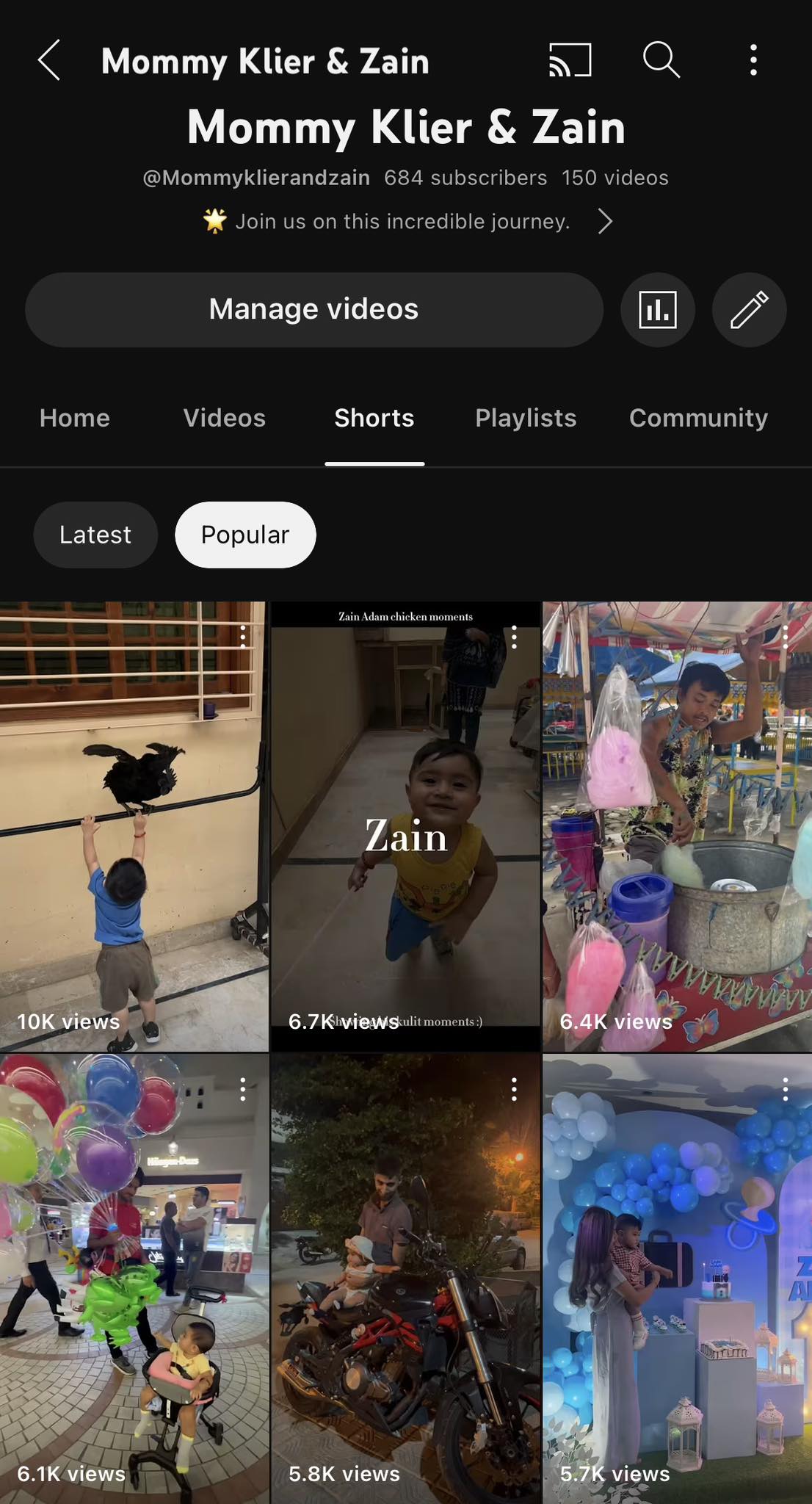This screenshot has width=812, height=1504.
Task: Select the Popular filter chip
Action: pos(245,535)
